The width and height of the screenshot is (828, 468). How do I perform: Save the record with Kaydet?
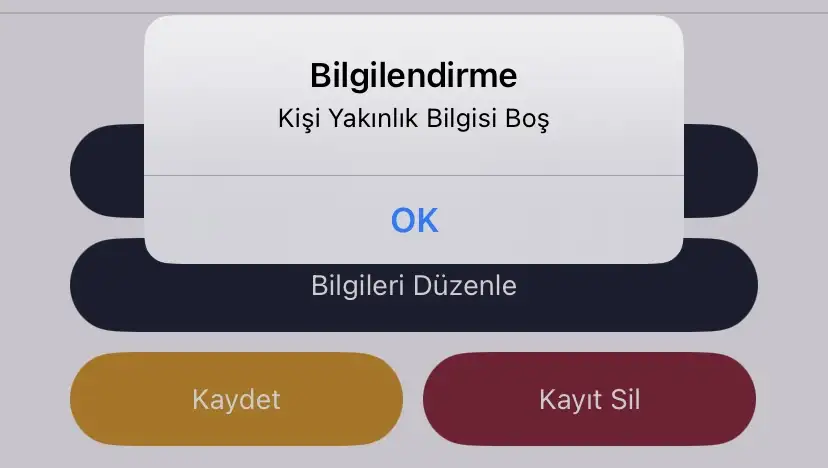click(236, 400)
